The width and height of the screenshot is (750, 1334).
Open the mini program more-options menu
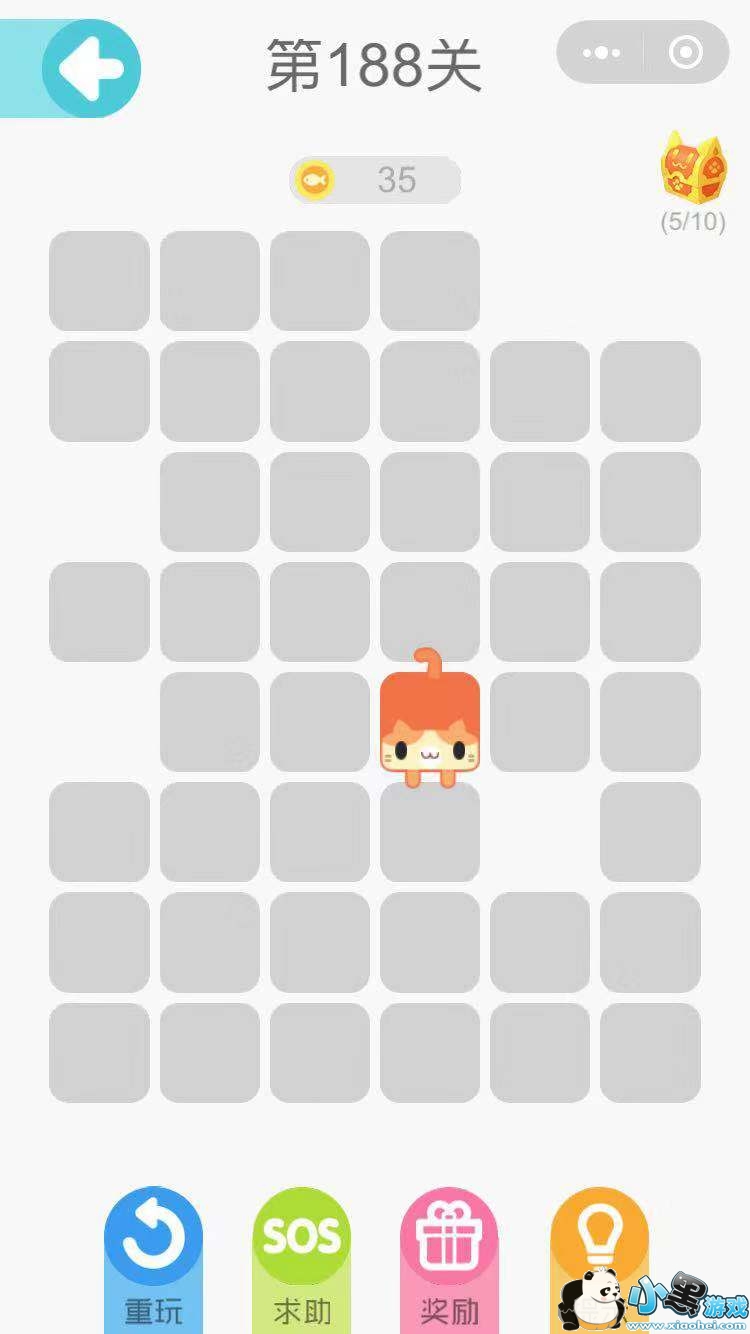pyautogui.click(x=601, y=53)
